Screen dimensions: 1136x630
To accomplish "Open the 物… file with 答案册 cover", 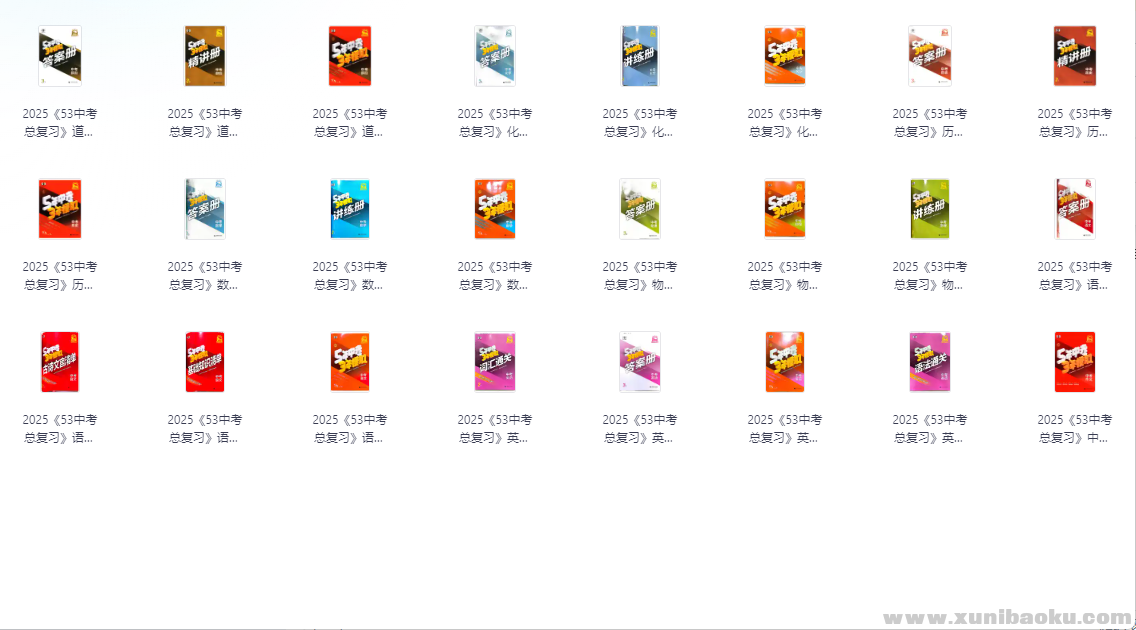I will pyautogui.click(x=640, y=209).
